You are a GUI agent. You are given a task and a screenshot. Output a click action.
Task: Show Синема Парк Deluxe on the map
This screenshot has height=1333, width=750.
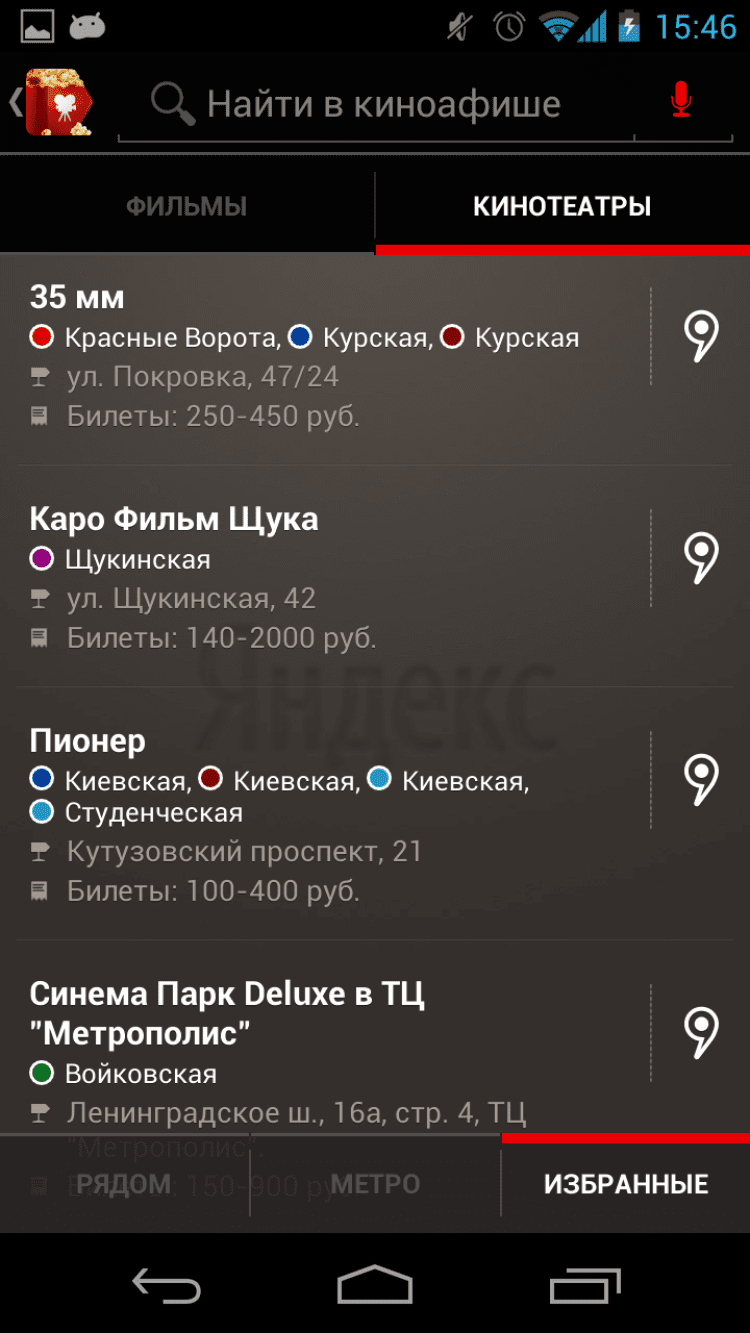701,1033
